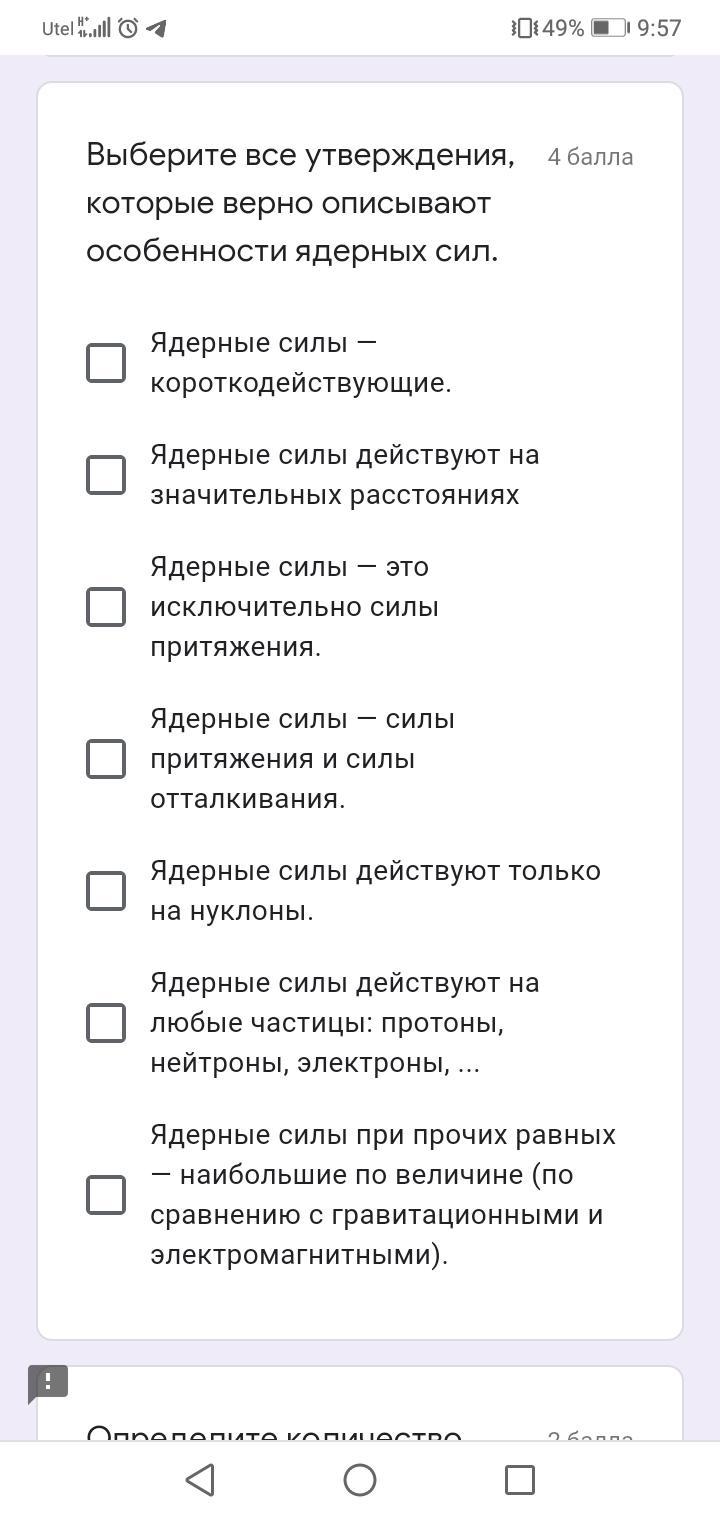Image resolution: width=720 pixels, height=1520 pixels.
Task: Check 'Ядерные силы — короткодействующие' option
Action: point(106,363)
